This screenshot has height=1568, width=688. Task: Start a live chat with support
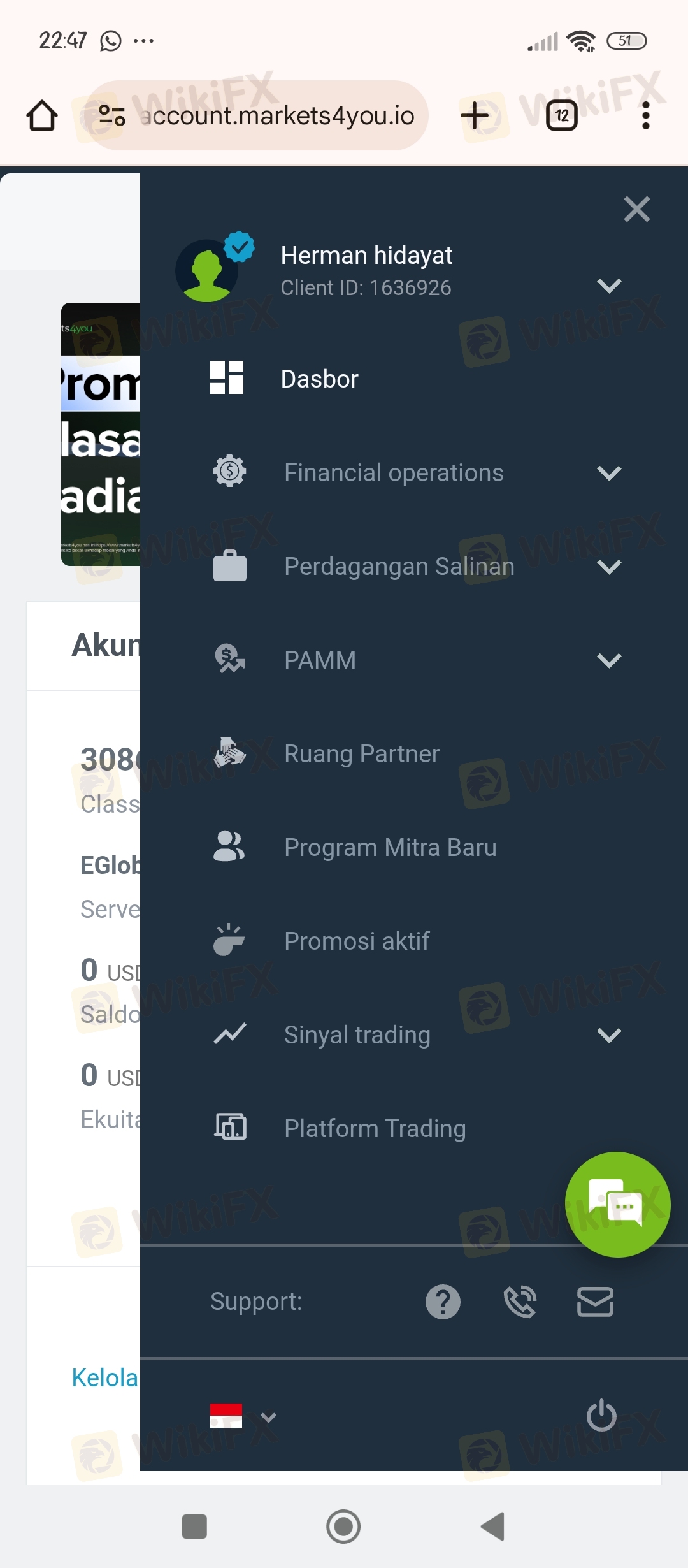pyautogui.click(x=617, y=1204)
